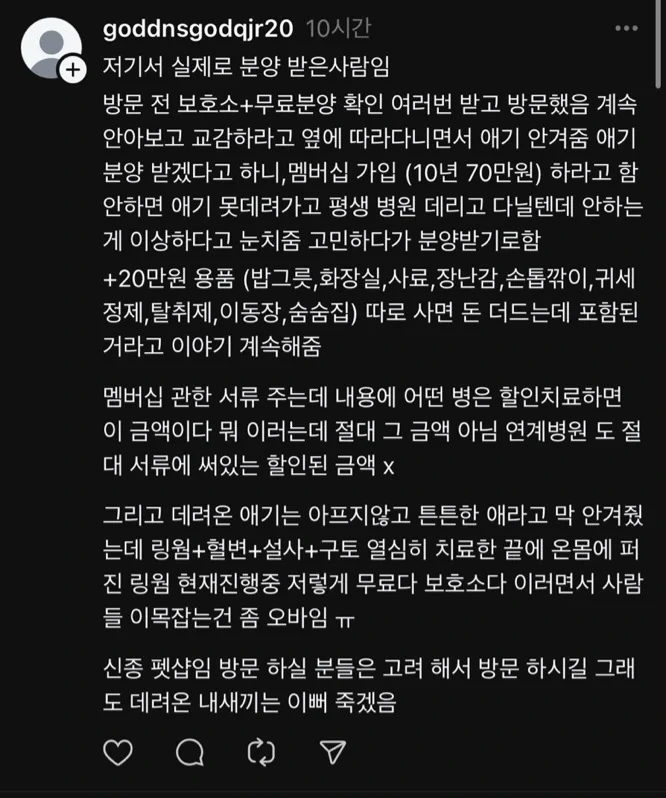Follow goddnsgodqjr20 via the plus badge
This screenshot has height=798, width=666.
(73, 69)
